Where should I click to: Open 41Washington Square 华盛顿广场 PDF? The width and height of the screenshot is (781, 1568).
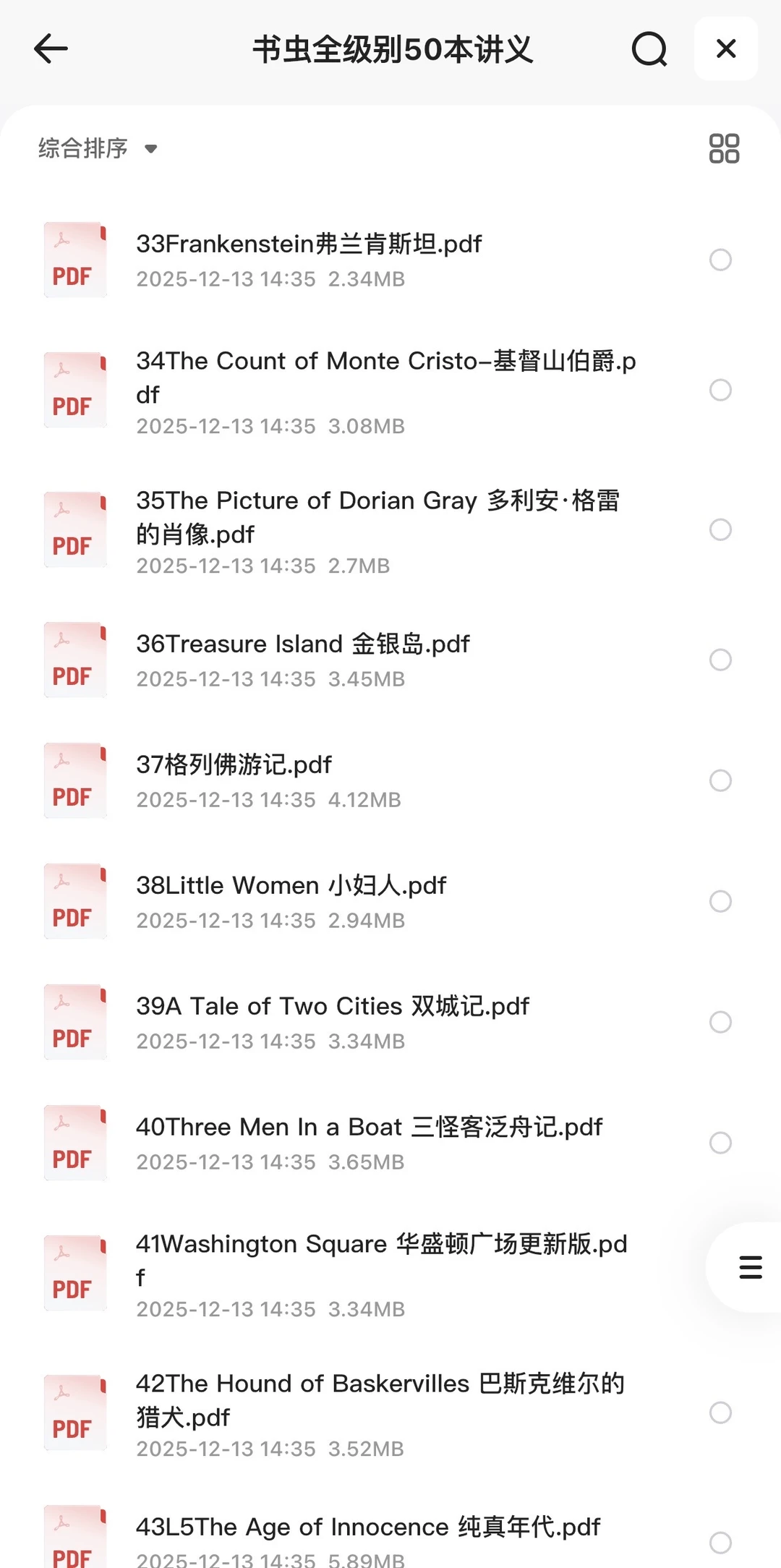(381, 1258)
